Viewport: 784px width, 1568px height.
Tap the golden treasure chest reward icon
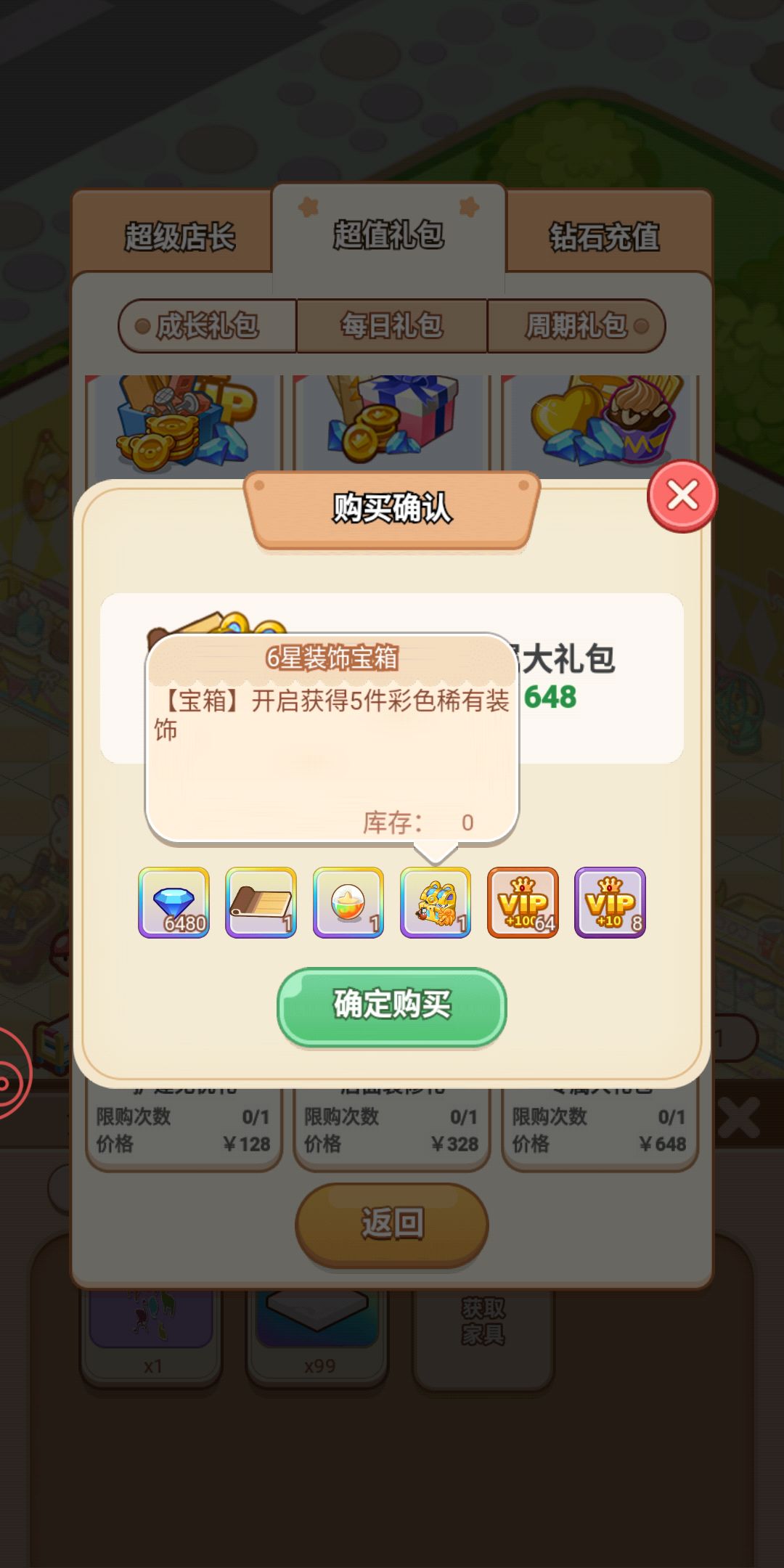(436, 902)
